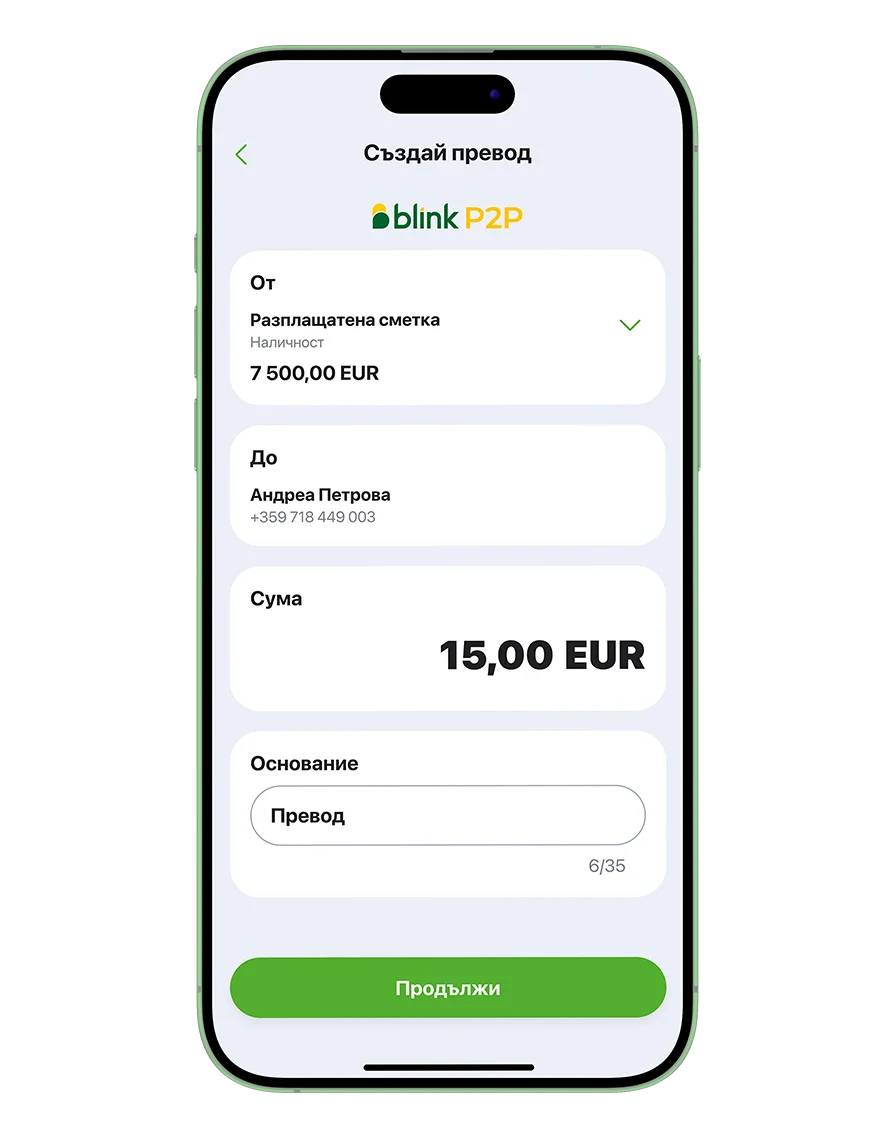Tap the Продължи button
The width and height of the screenshot is (895, 1137).
(447, 988)
